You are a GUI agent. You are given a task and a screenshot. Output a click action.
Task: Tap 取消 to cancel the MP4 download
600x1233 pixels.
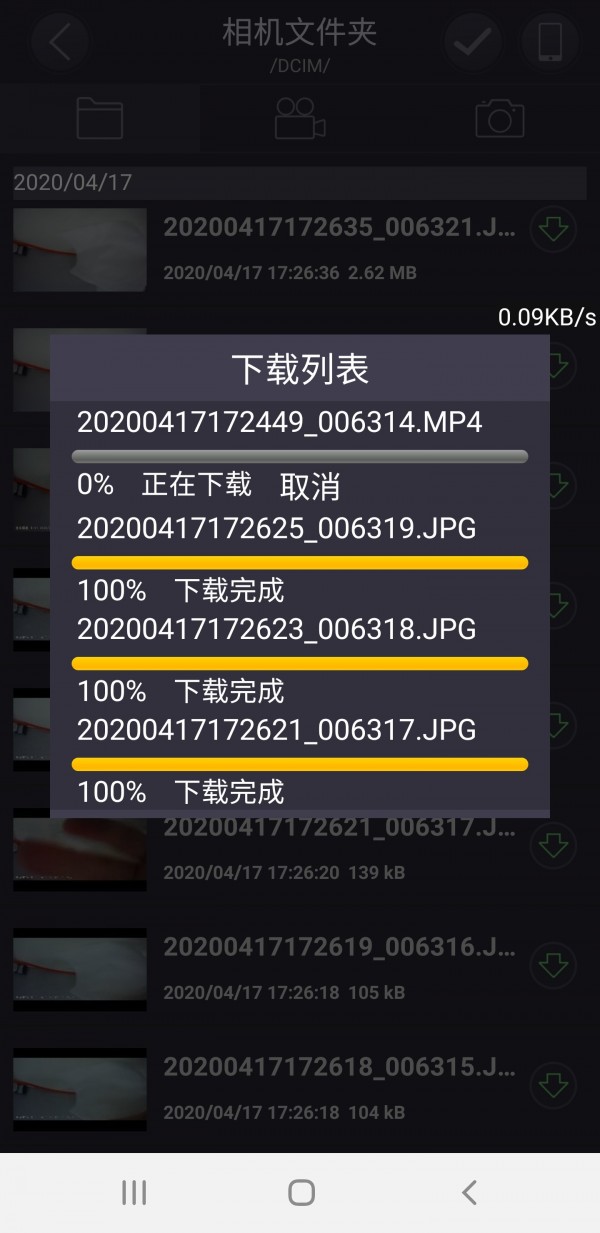310,487
